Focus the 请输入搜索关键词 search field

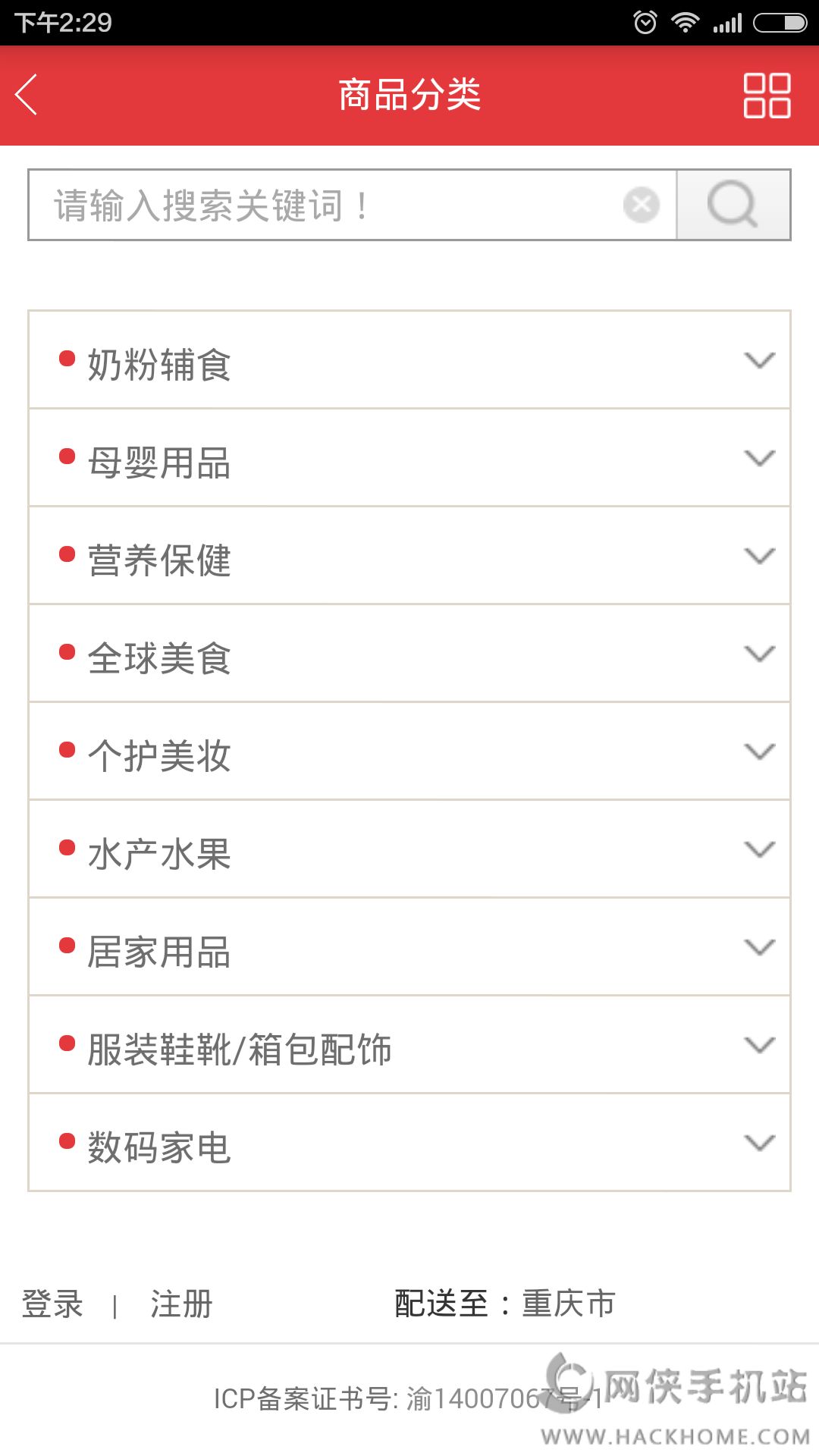[x=326, y=206]
